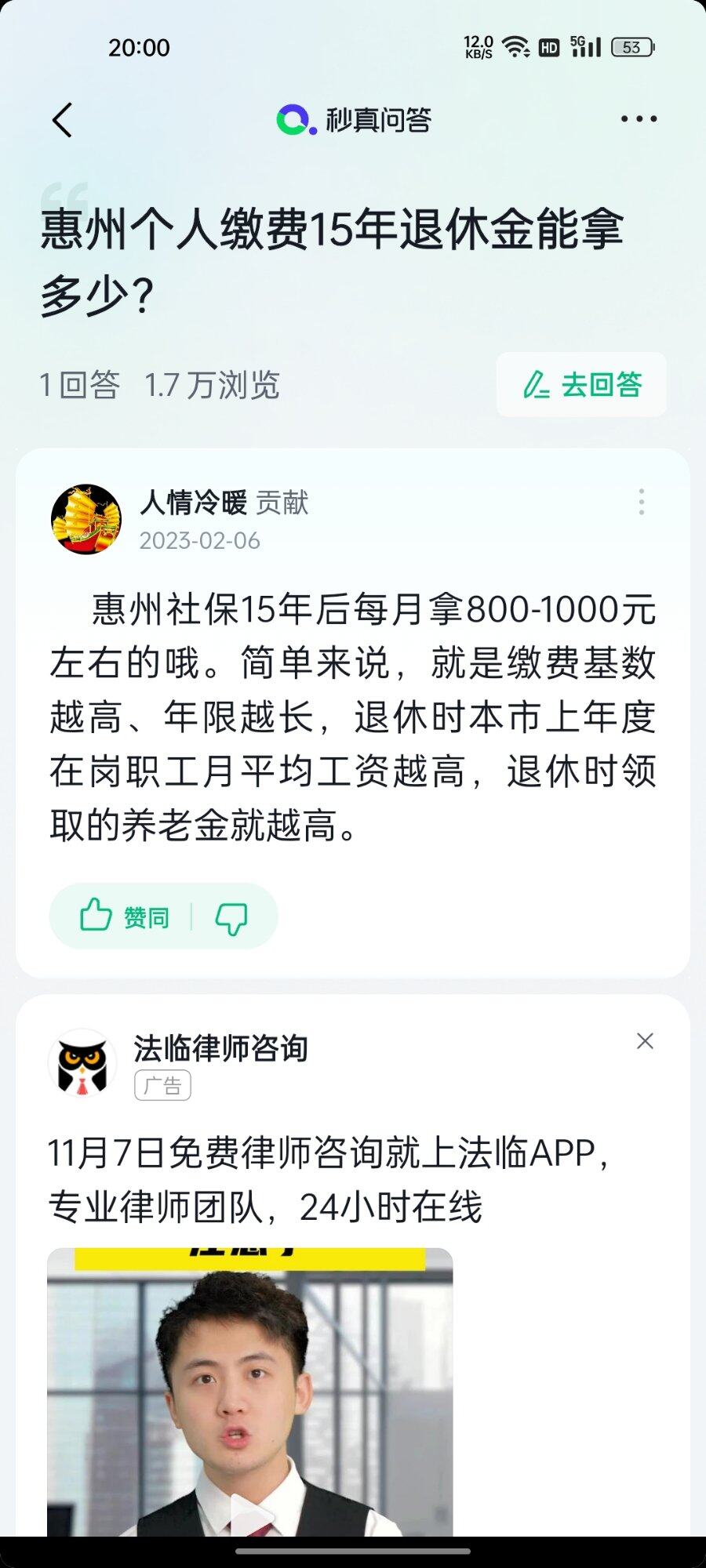
Task: Tap 去回答 to write an answer
Action: [x=581, y=384]
